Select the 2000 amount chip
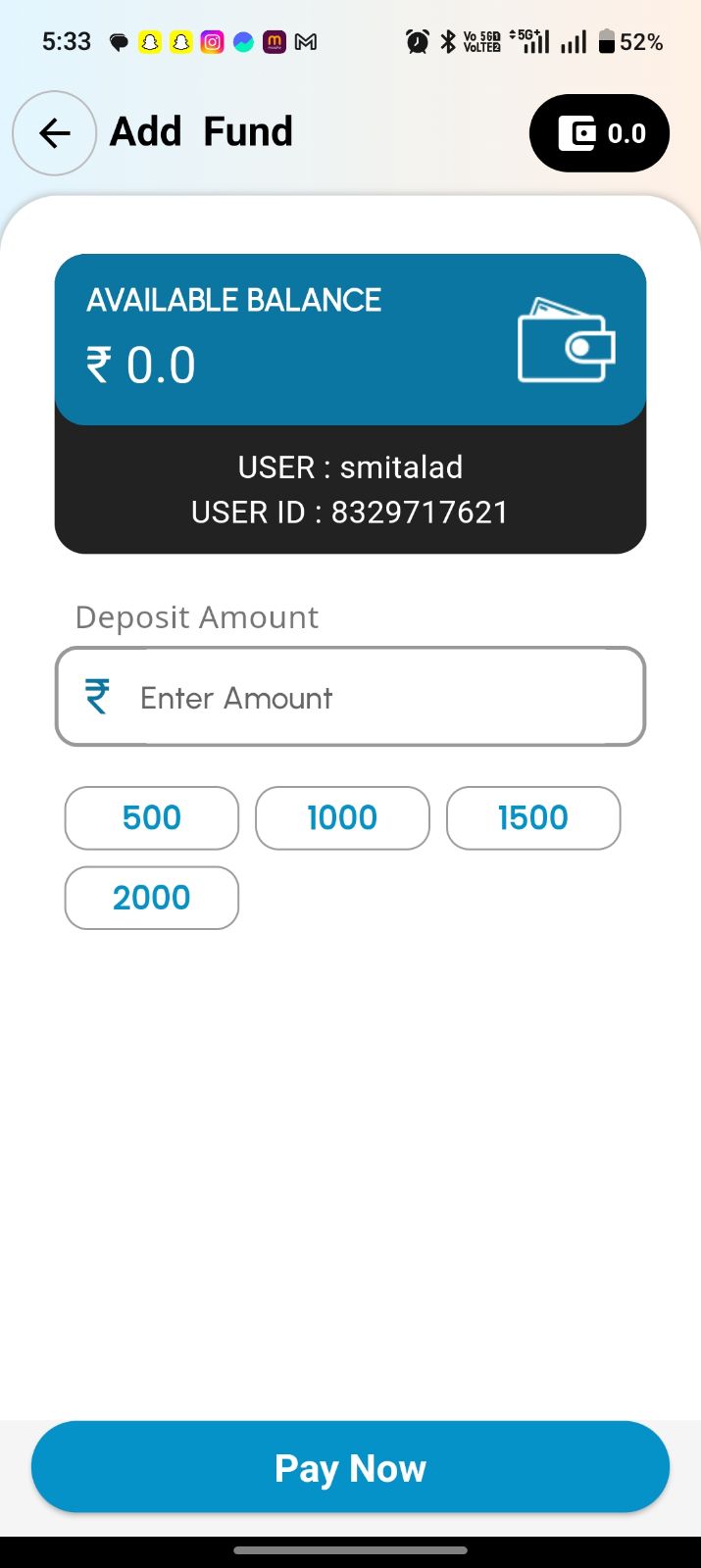Image resolution: width=701 pixels, height=1568 pixels. [151, 898]
